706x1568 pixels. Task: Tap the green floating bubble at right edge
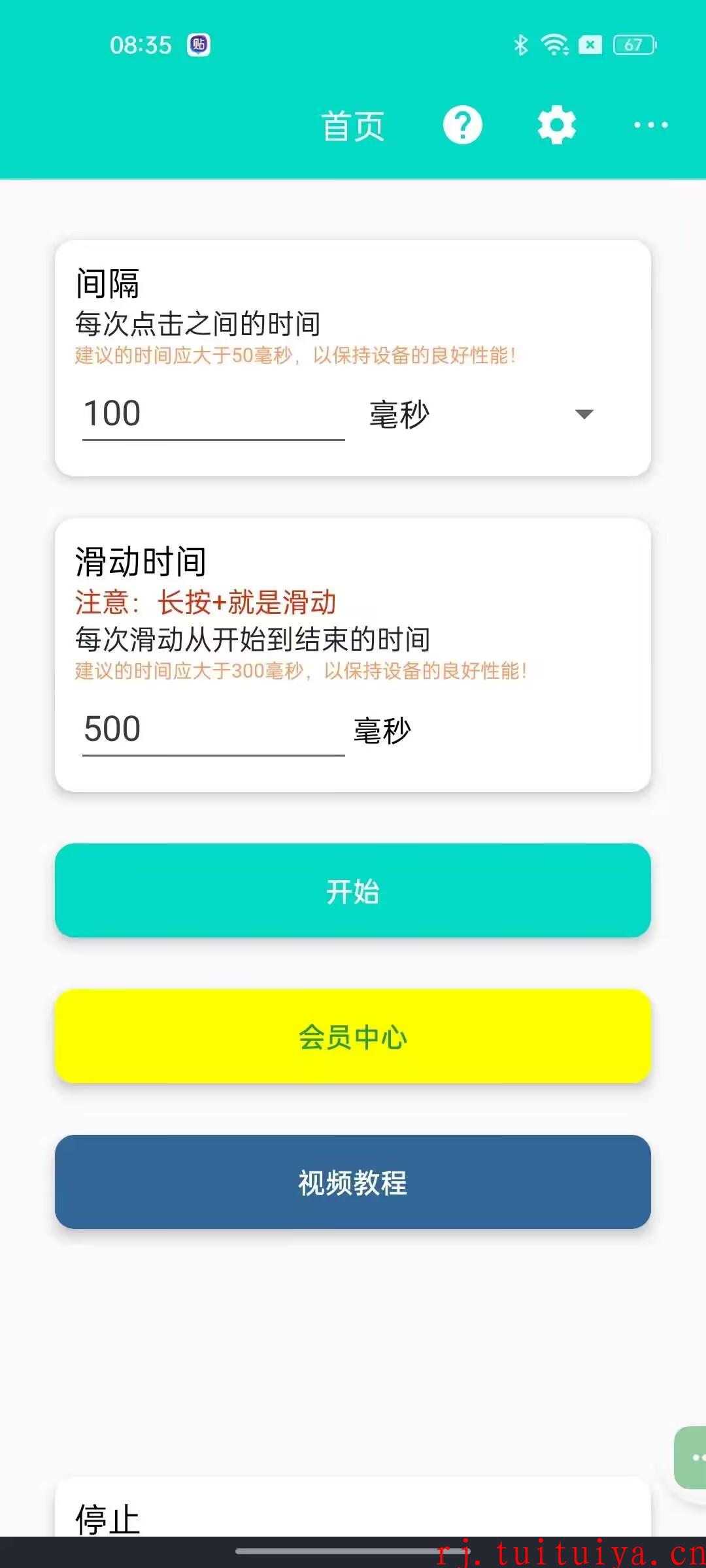pyautogui.click(x=691, y=1458)
